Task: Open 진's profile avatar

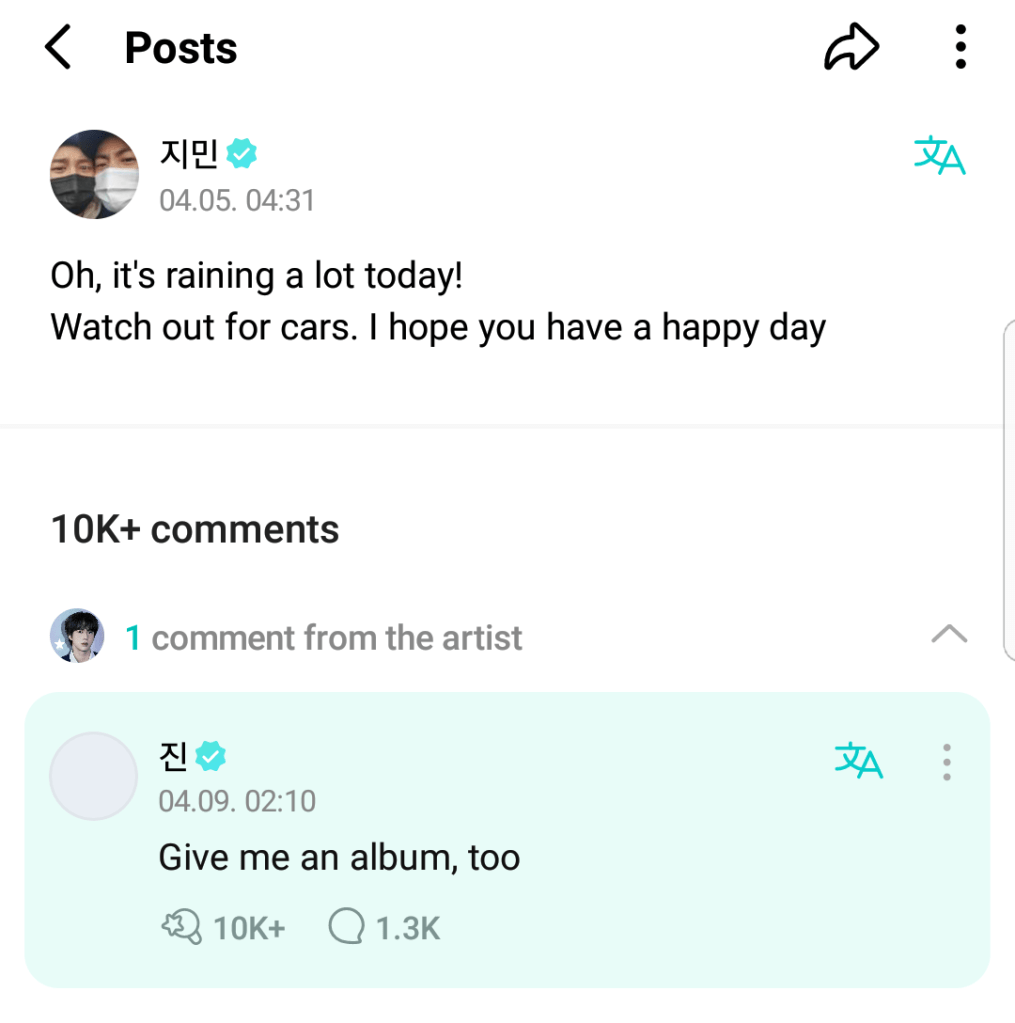Action: coord(94,776)
